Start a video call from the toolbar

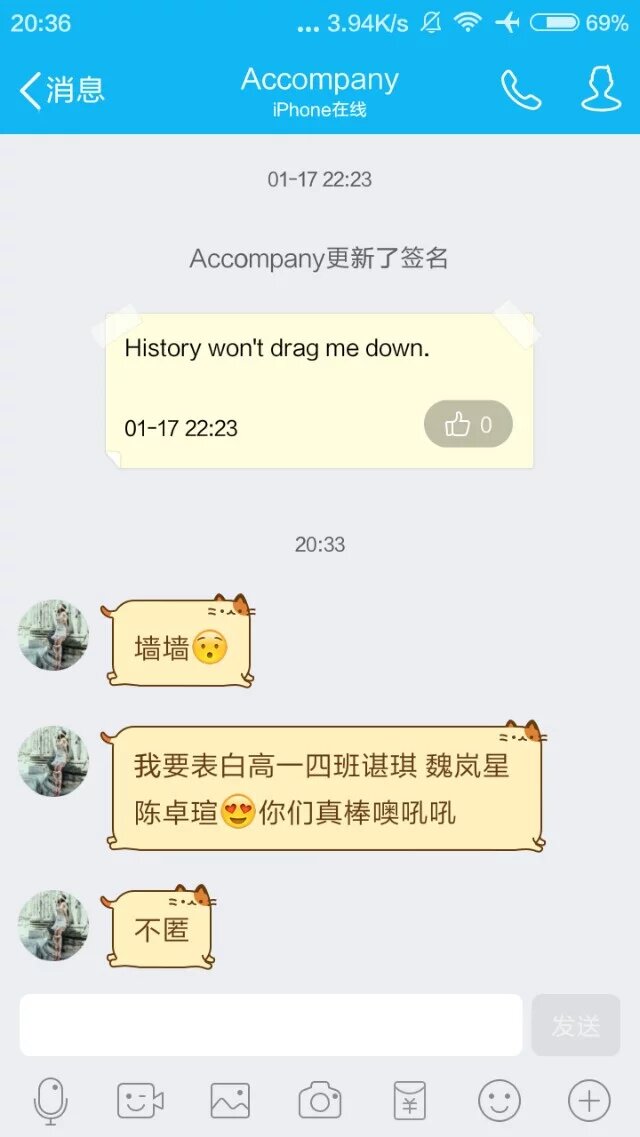coord(140,1101)
